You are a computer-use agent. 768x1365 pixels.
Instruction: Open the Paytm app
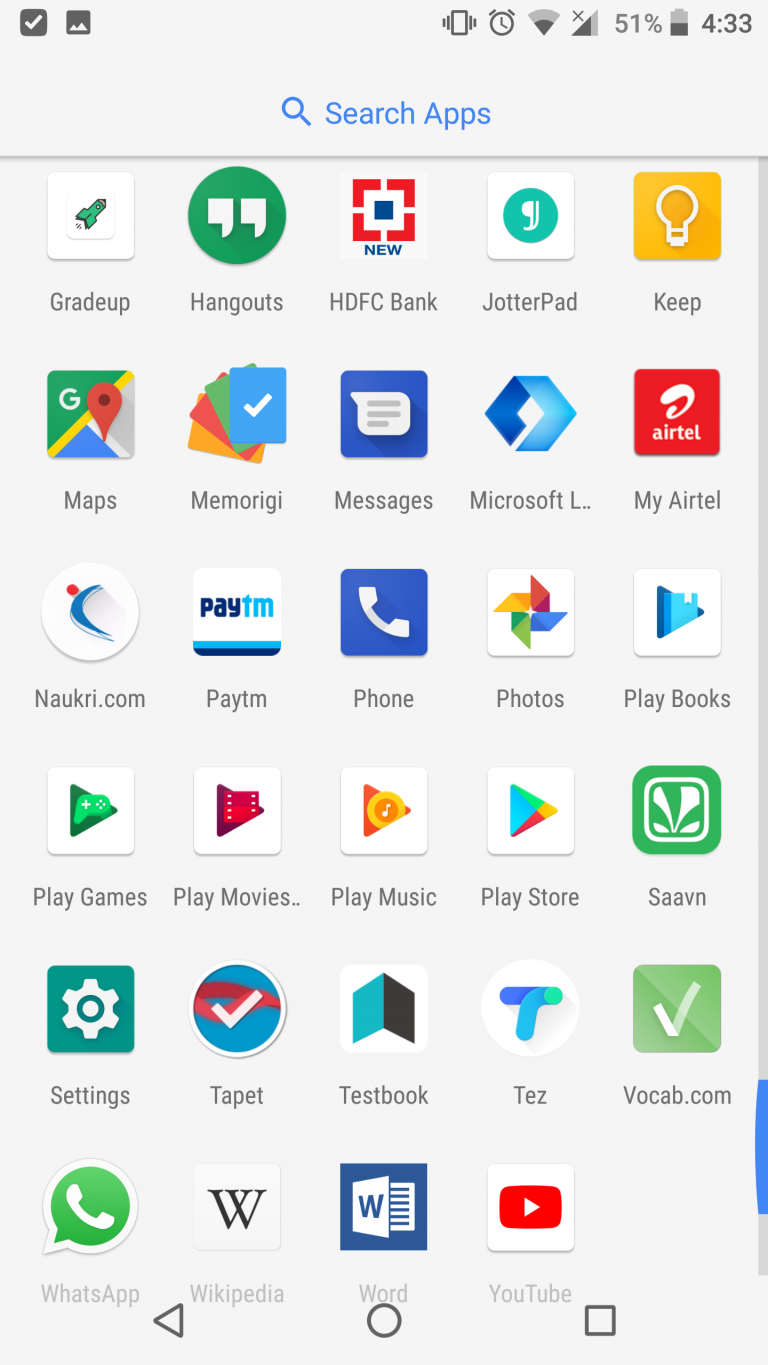tap(237, 613)
